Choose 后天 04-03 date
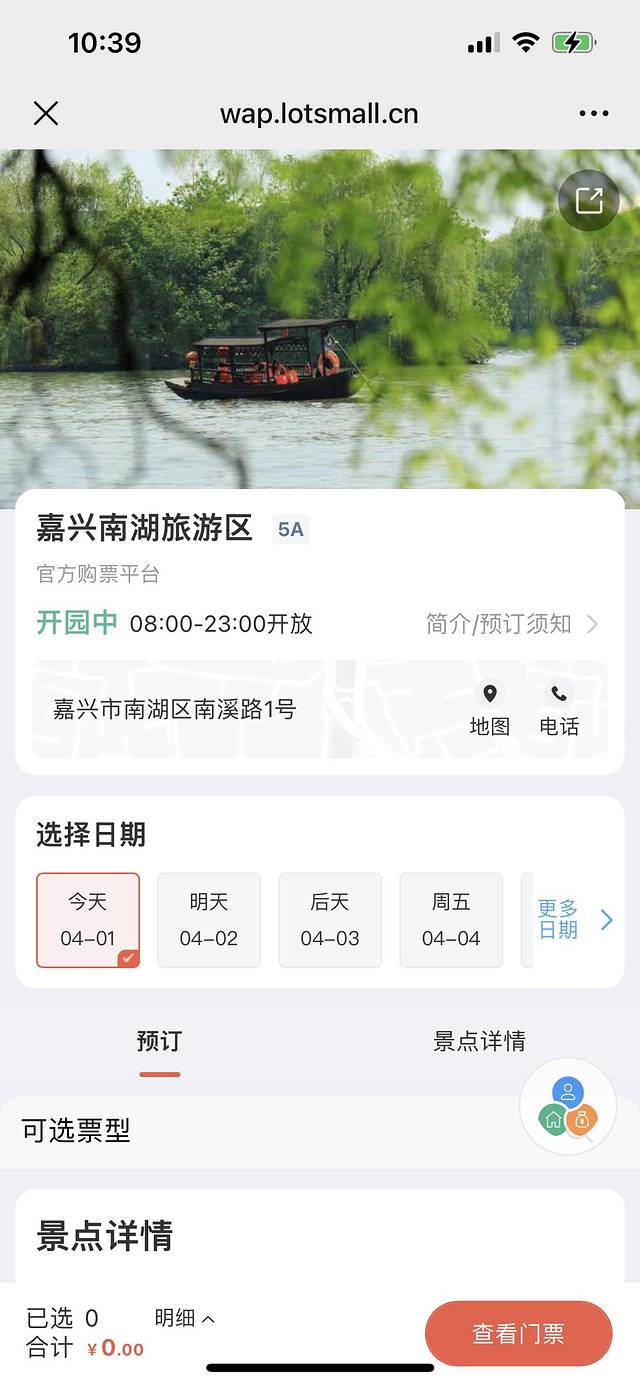The height and width of the screenshot is (1385, 640). click(330, 920)
